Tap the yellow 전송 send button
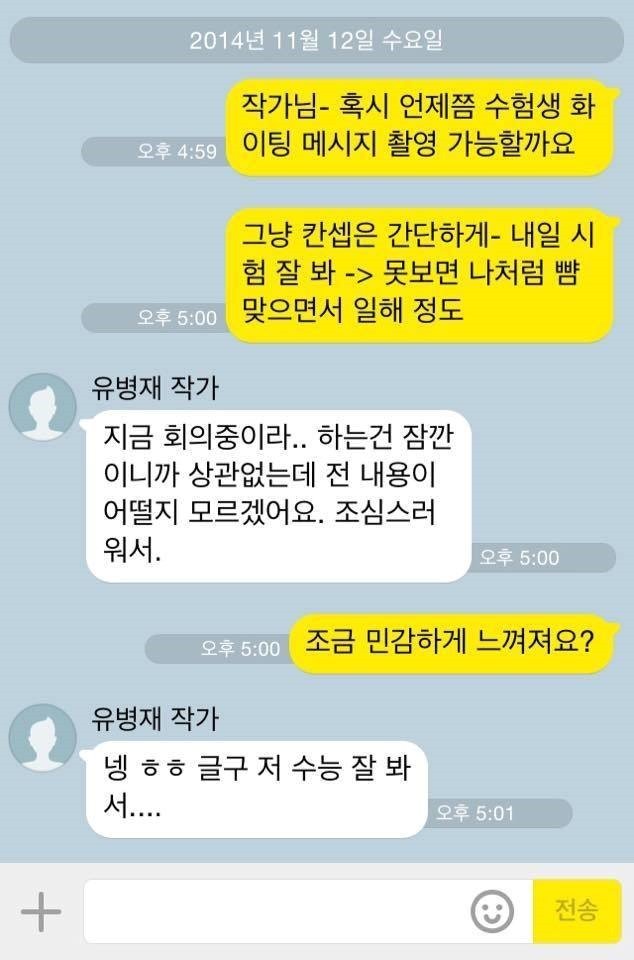The height and width of the screenshot is (960, 634). pos(577,911)
